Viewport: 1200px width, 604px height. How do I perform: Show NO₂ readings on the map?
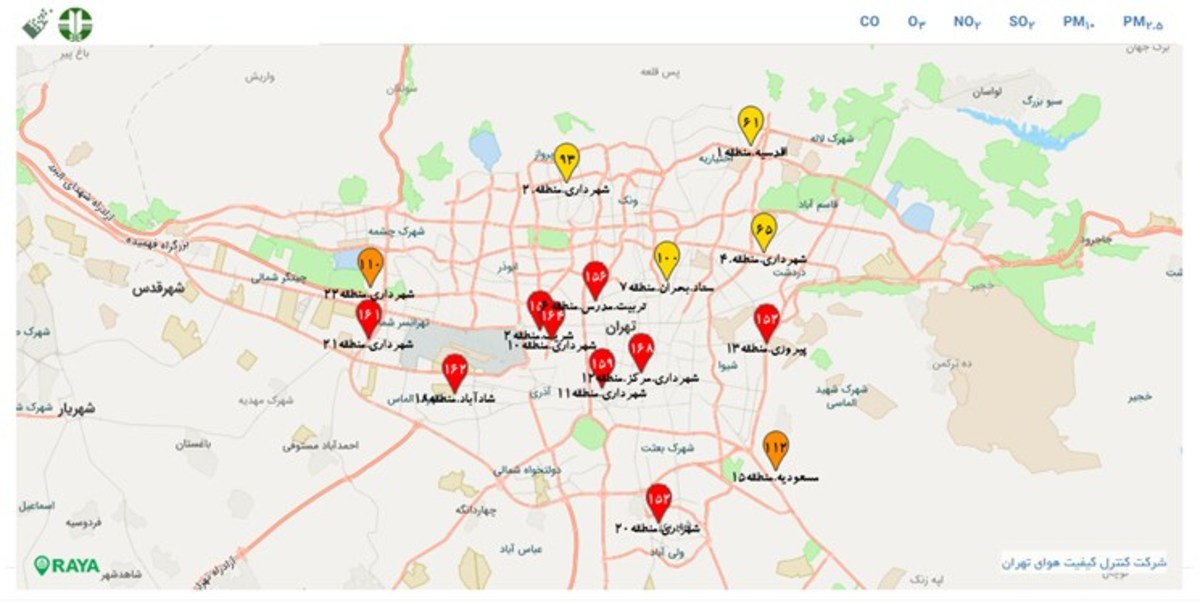pos(967,21)
